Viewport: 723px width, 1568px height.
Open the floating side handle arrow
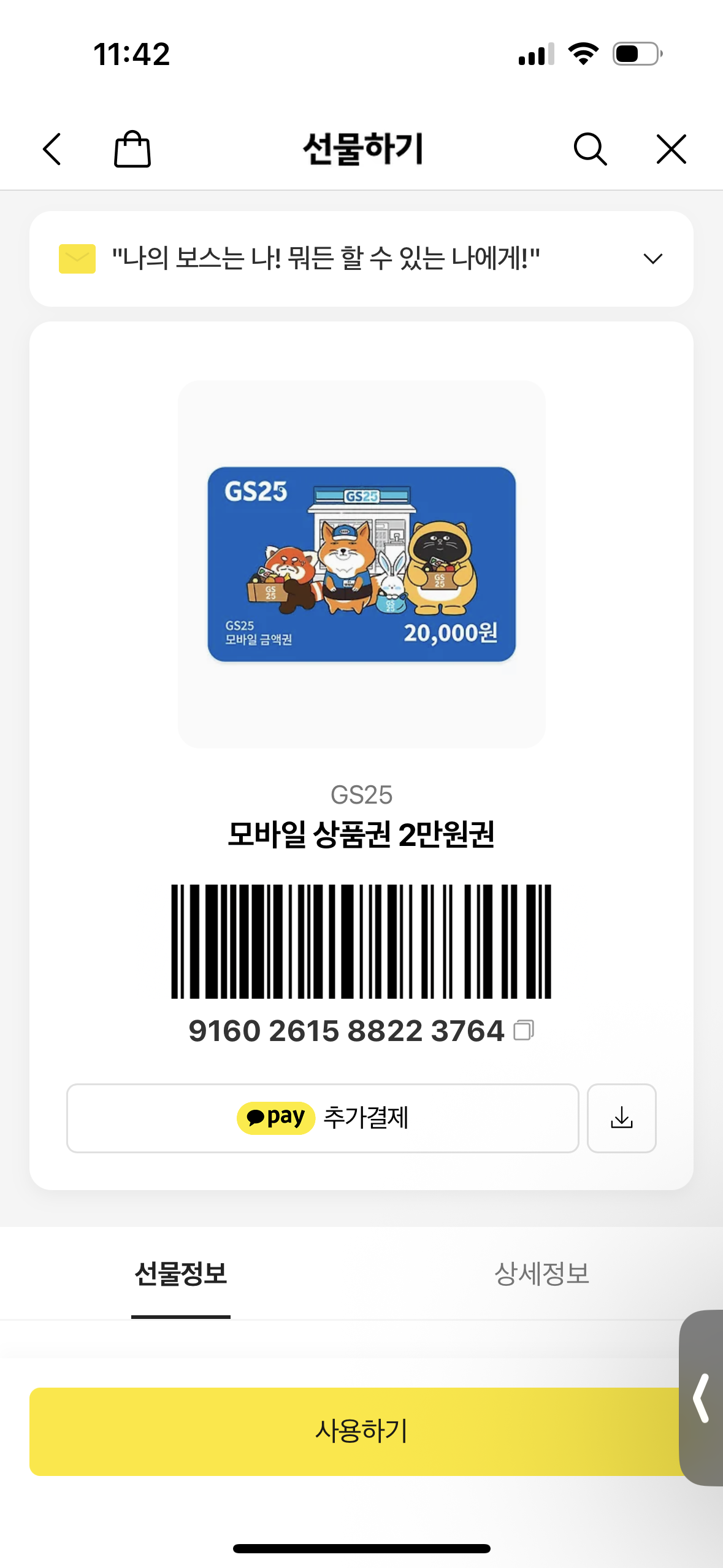[702, 1398]
